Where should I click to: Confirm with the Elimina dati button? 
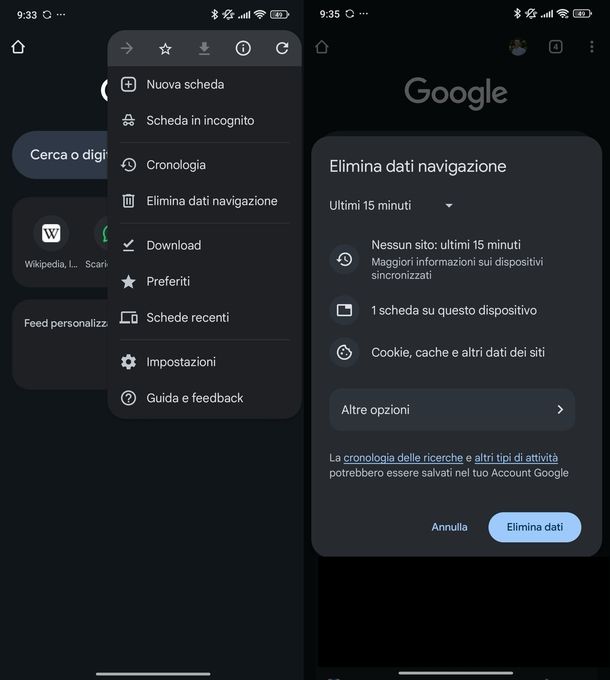[534, 527]
